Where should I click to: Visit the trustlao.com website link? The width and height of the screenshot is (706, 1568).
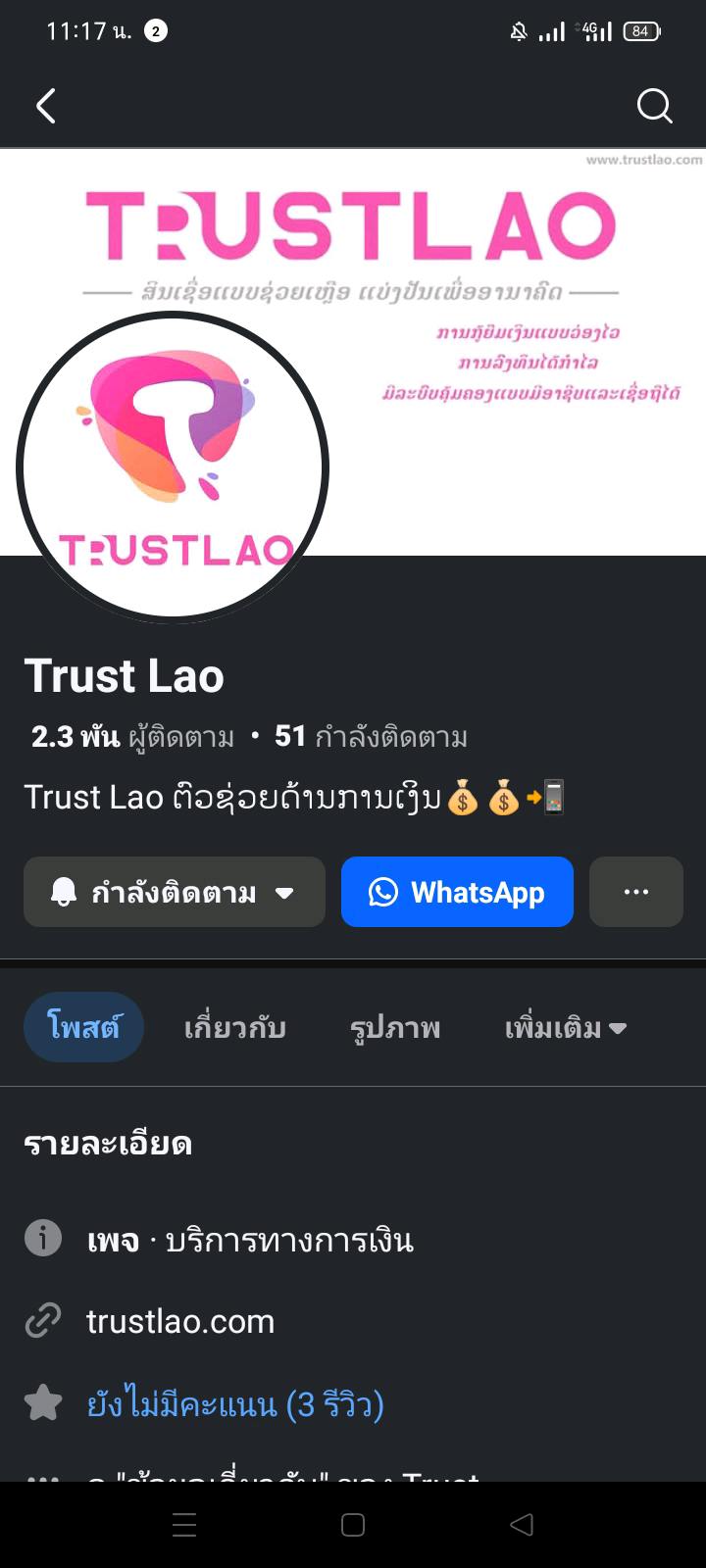[x=180, y=1321]
